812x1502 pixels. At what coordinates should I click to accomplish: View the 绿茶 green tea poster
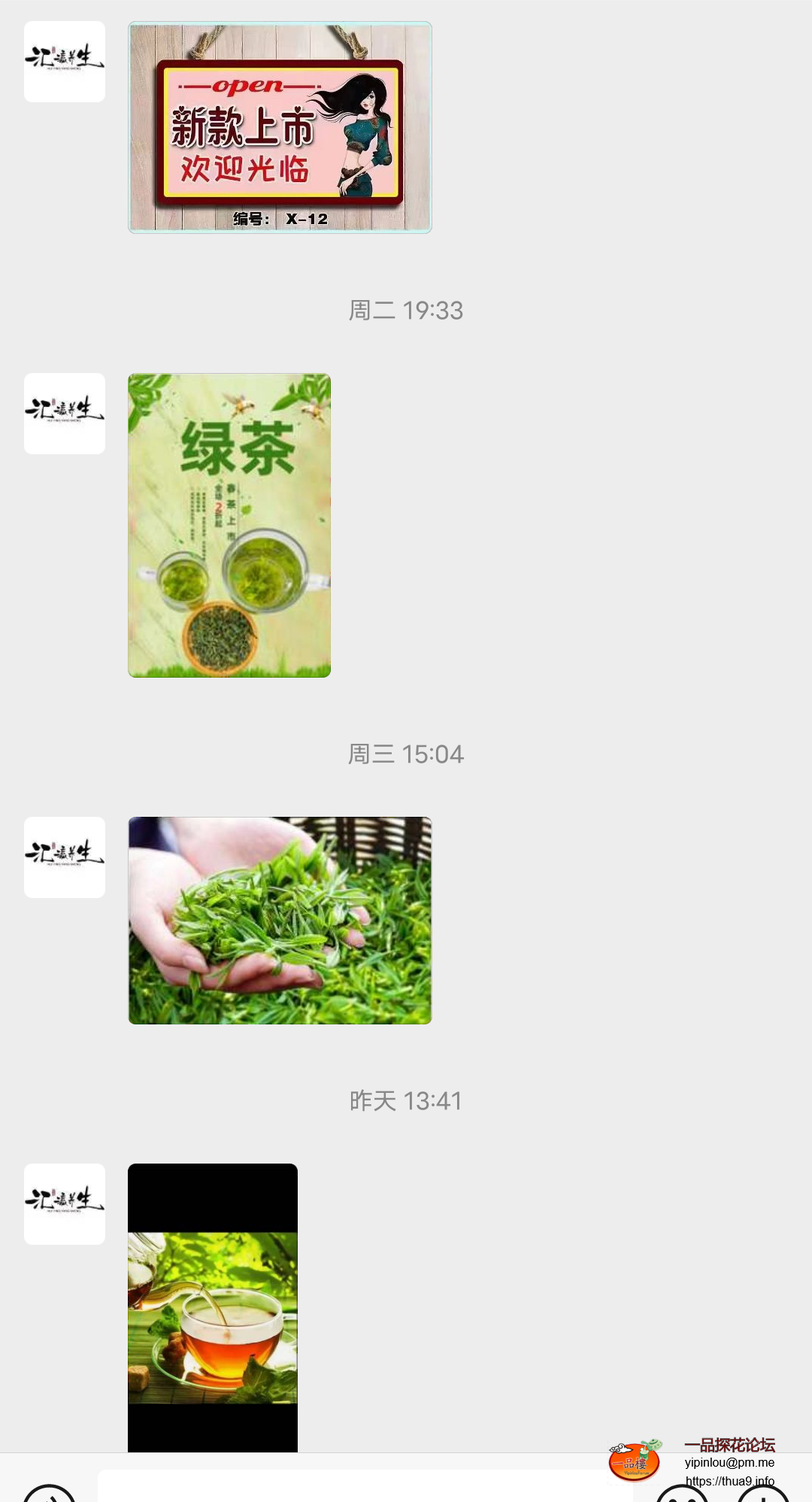(x=228, y=524)
